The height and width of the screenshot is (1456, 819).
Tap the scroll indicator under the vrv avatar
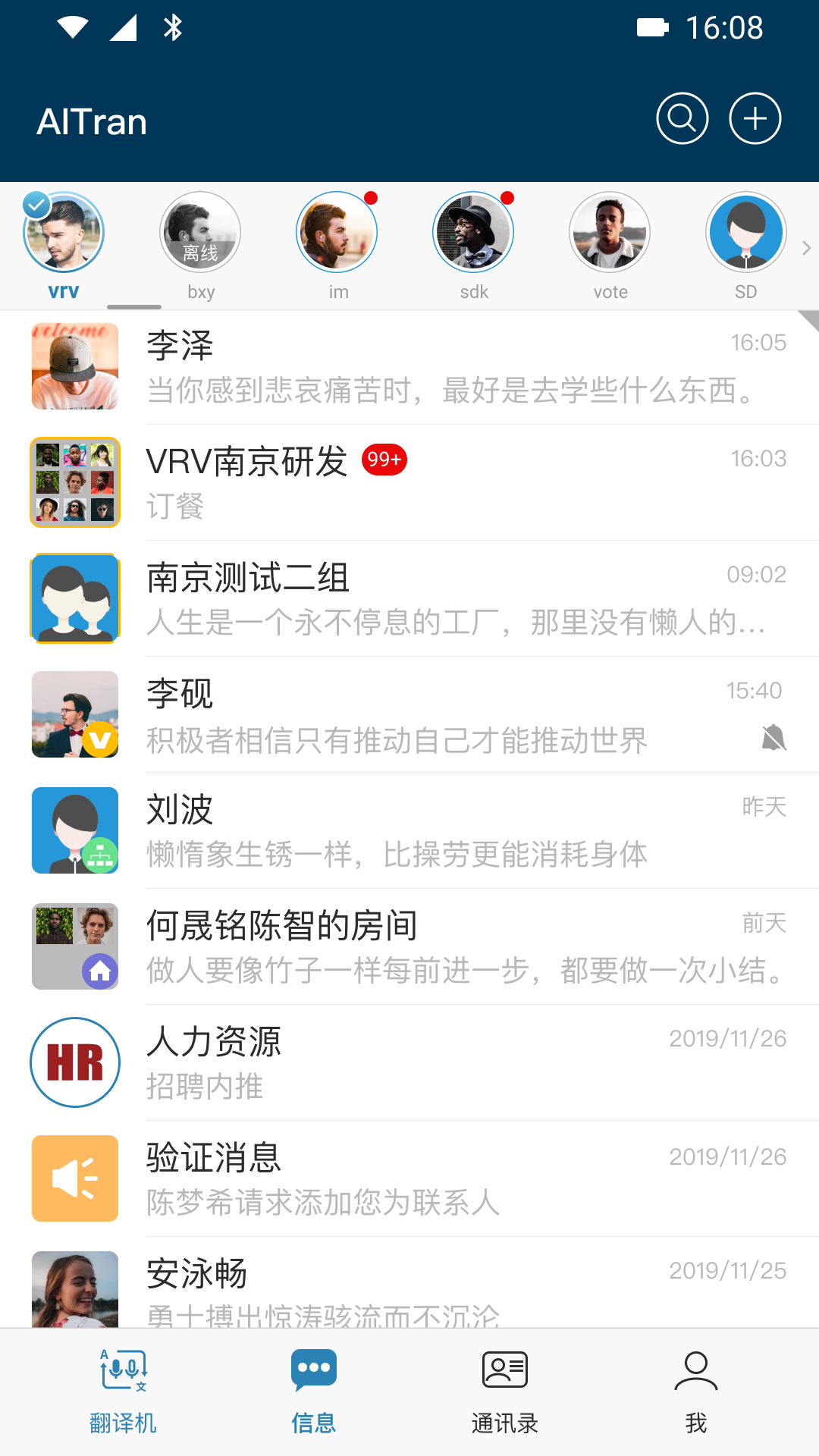(134, 306)
